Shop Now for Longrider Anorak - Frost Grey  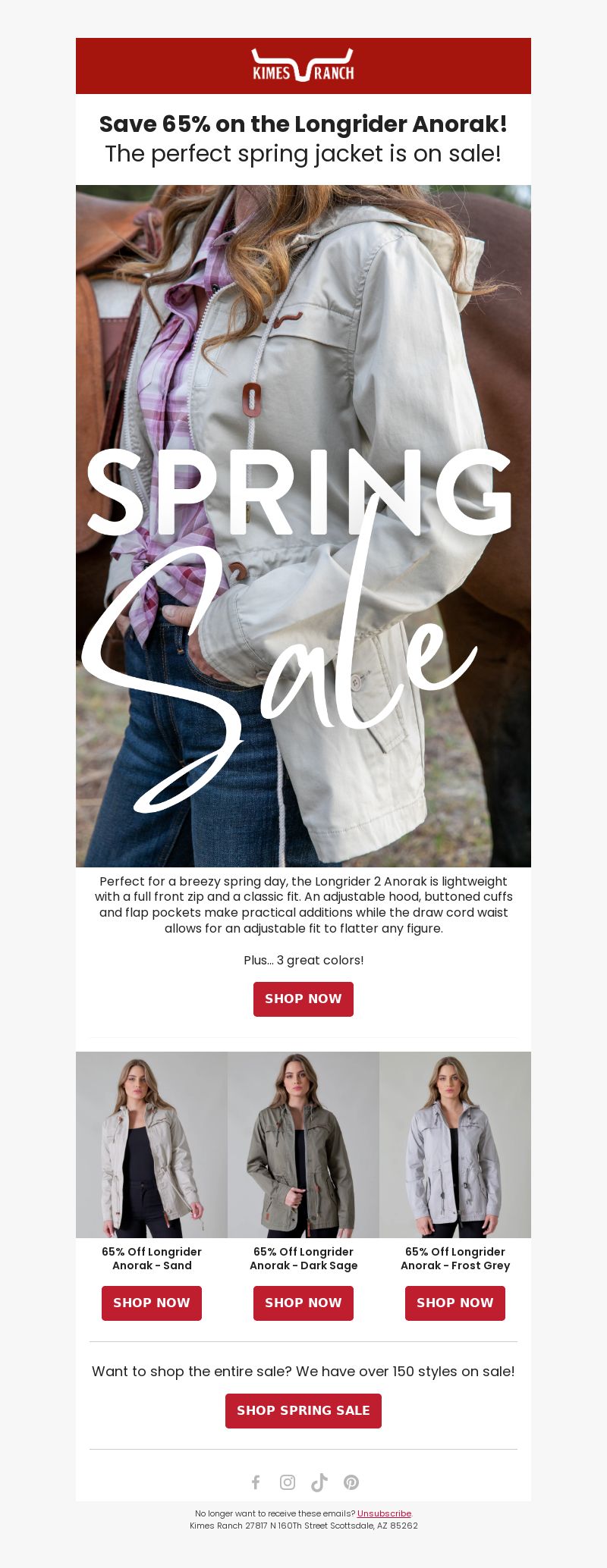(x=455, y=1303)
